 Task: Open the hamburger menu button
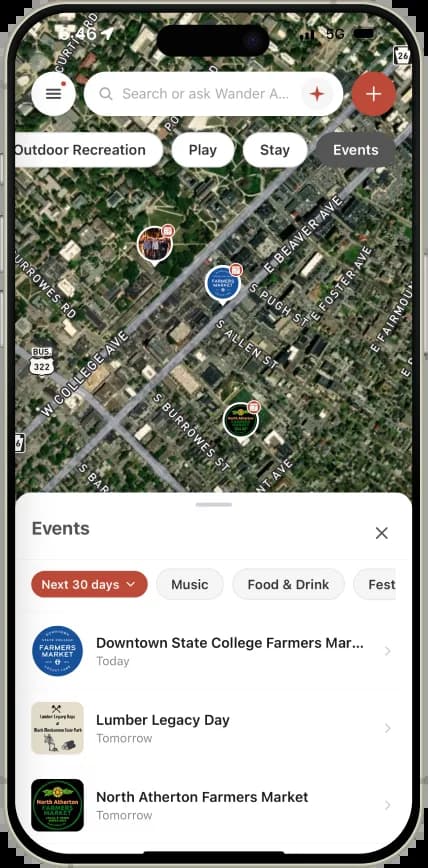point(54,94)
